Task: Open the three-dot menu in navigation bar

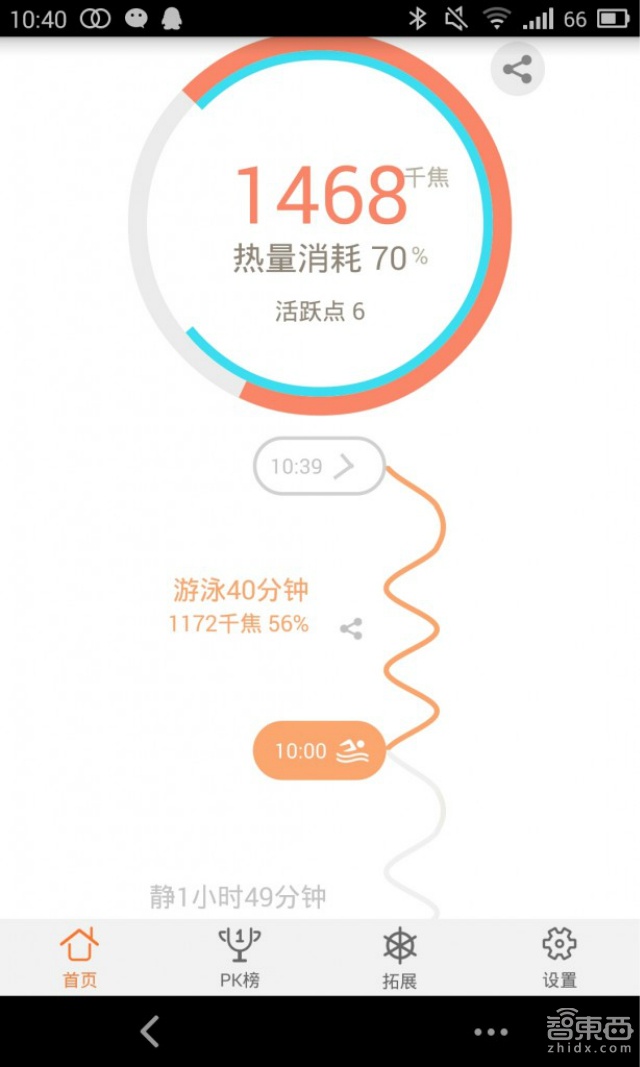Action: click(491, 1032)
